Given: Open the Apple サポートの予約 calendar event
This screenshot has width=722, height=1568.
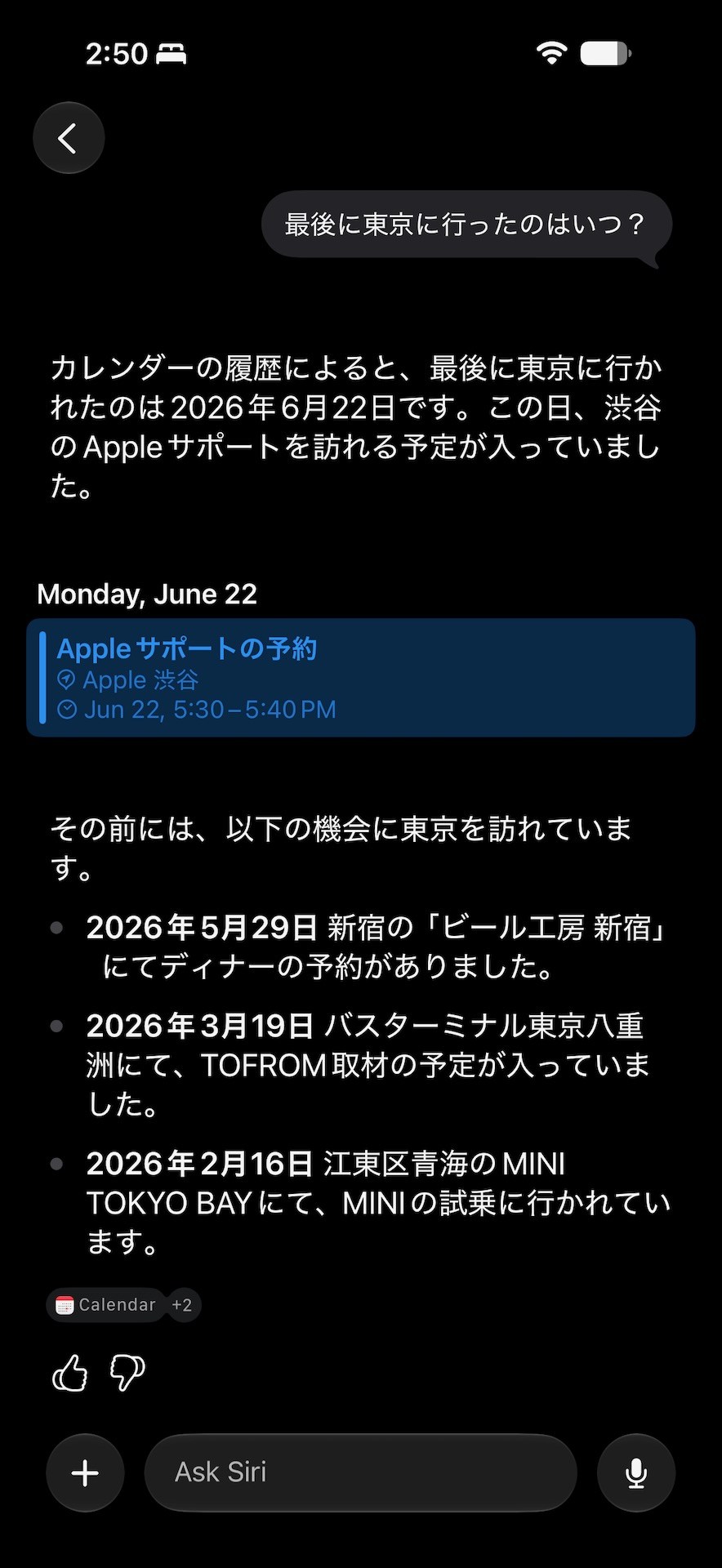Looking at the screenshot, I should tap(361, 678).
